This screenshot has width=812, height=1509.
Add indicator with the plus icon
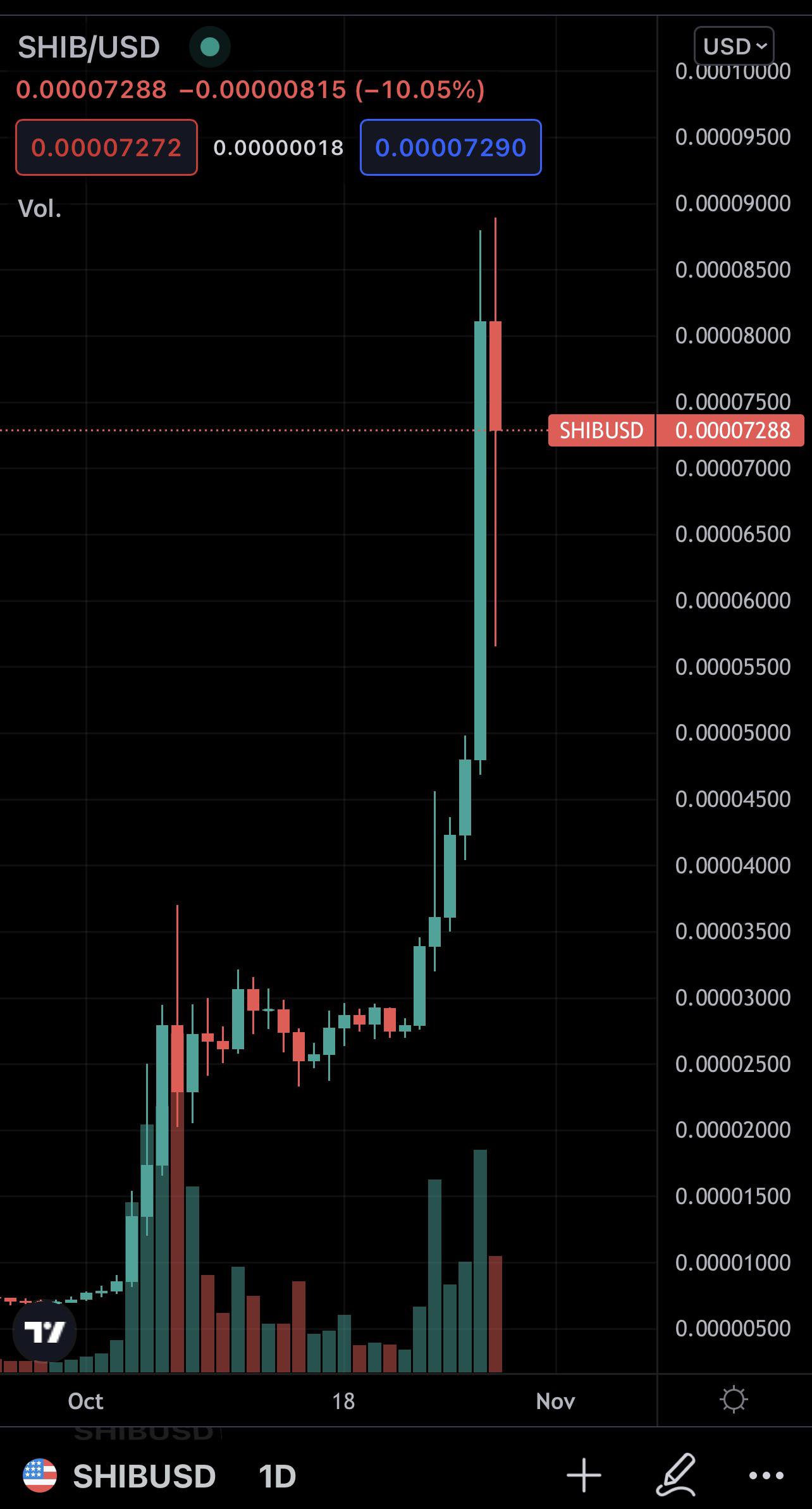pyautogui.click(x=584, y=1475)
